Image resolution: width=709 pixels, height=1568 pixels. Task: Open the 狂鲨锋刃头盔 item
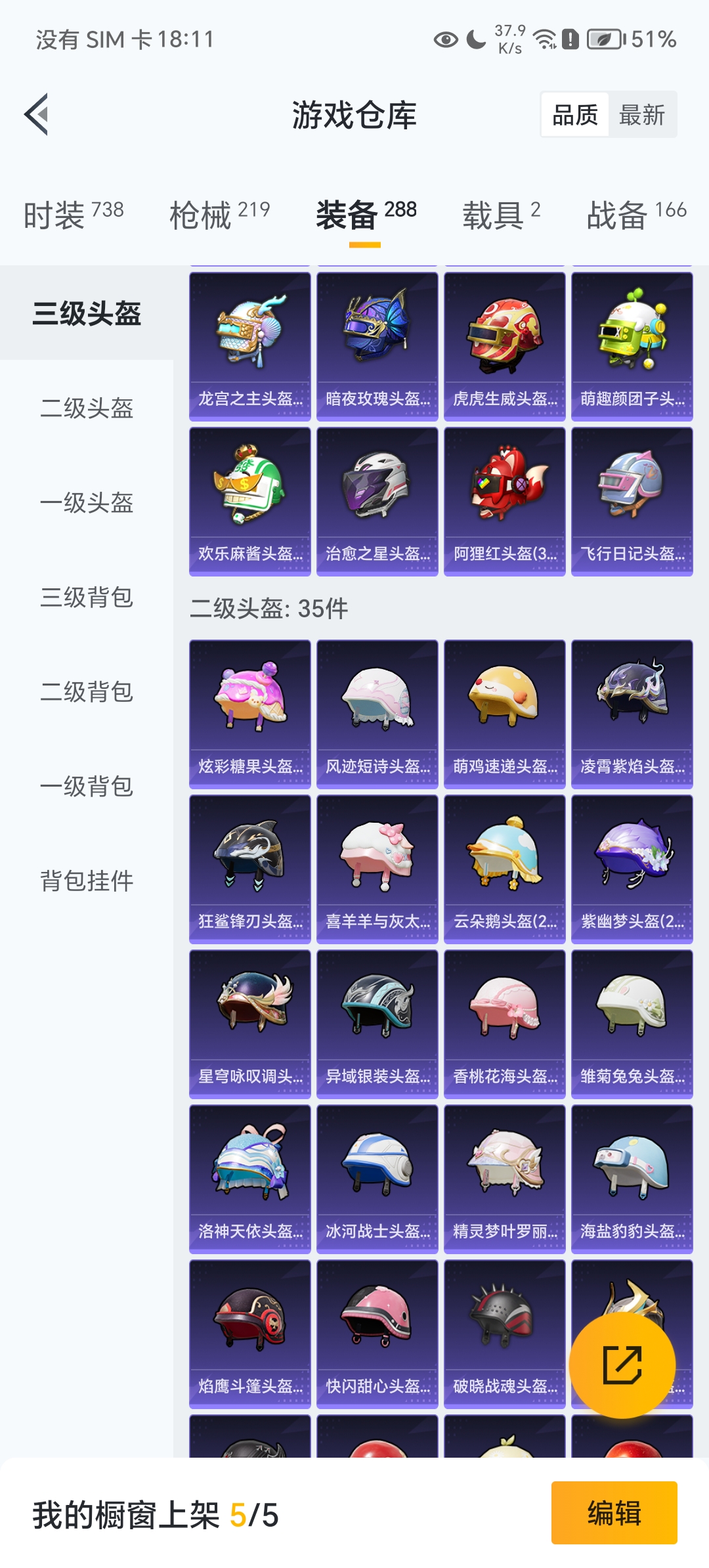click(x=249, y=869)
